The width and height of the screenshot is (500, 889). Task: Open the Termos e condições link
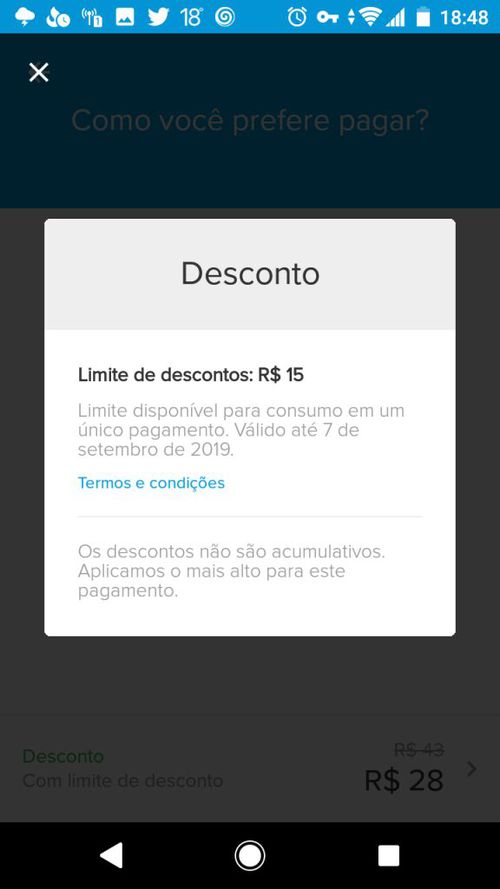click(151, 483)
